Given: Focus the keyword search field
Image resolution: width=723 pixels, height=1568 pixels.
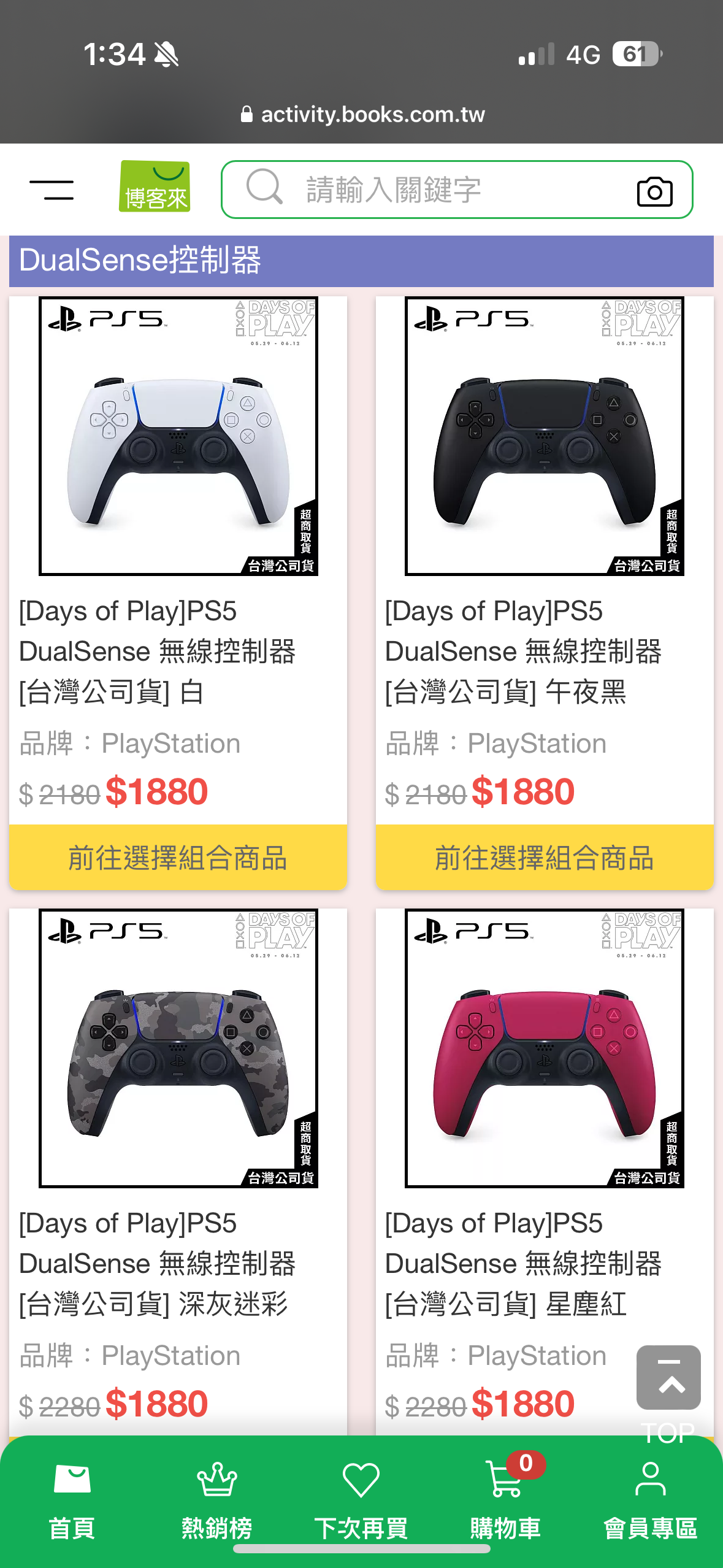Looking at the screenshot, I should [x=429, y=190].
